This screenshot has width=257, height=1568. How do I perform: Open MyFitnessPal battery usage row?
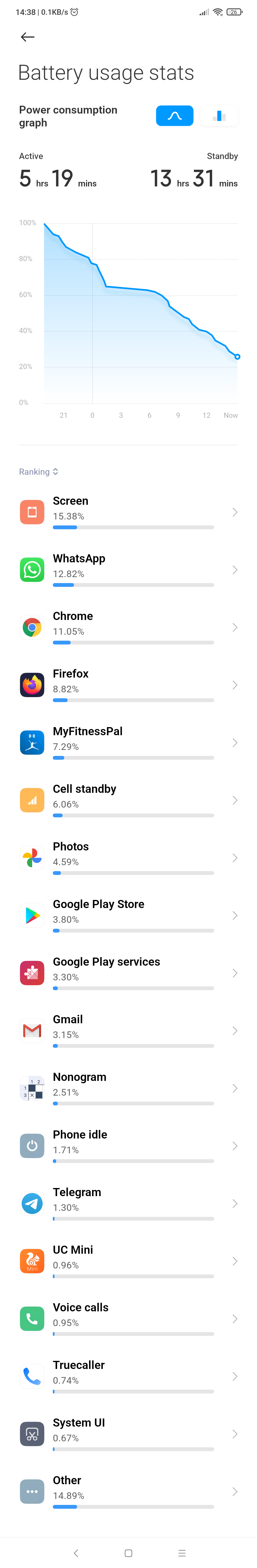tap(128, 743)
